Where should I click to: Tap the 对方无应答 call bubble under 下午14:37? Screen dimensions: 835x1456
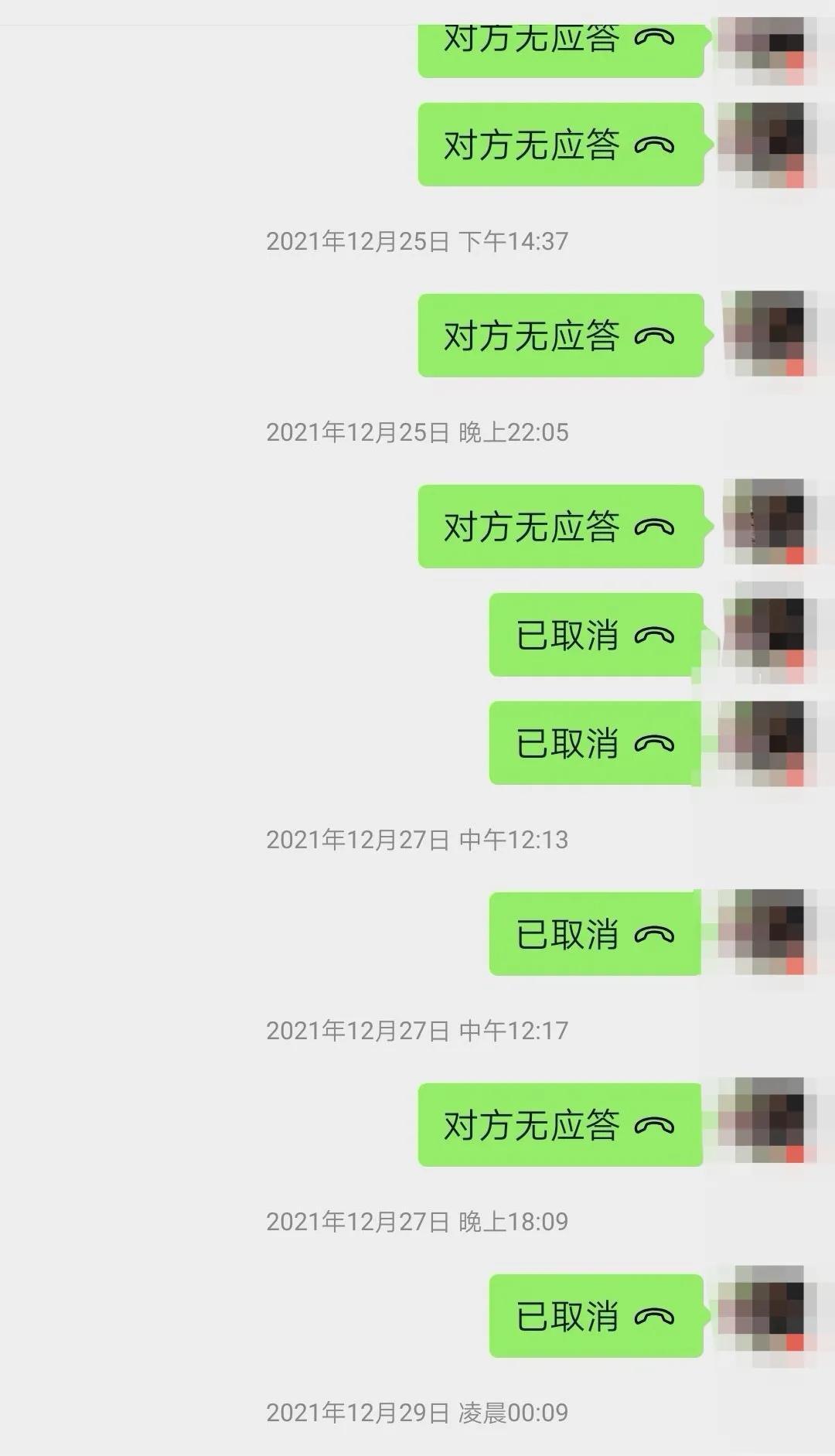(560, 336)
